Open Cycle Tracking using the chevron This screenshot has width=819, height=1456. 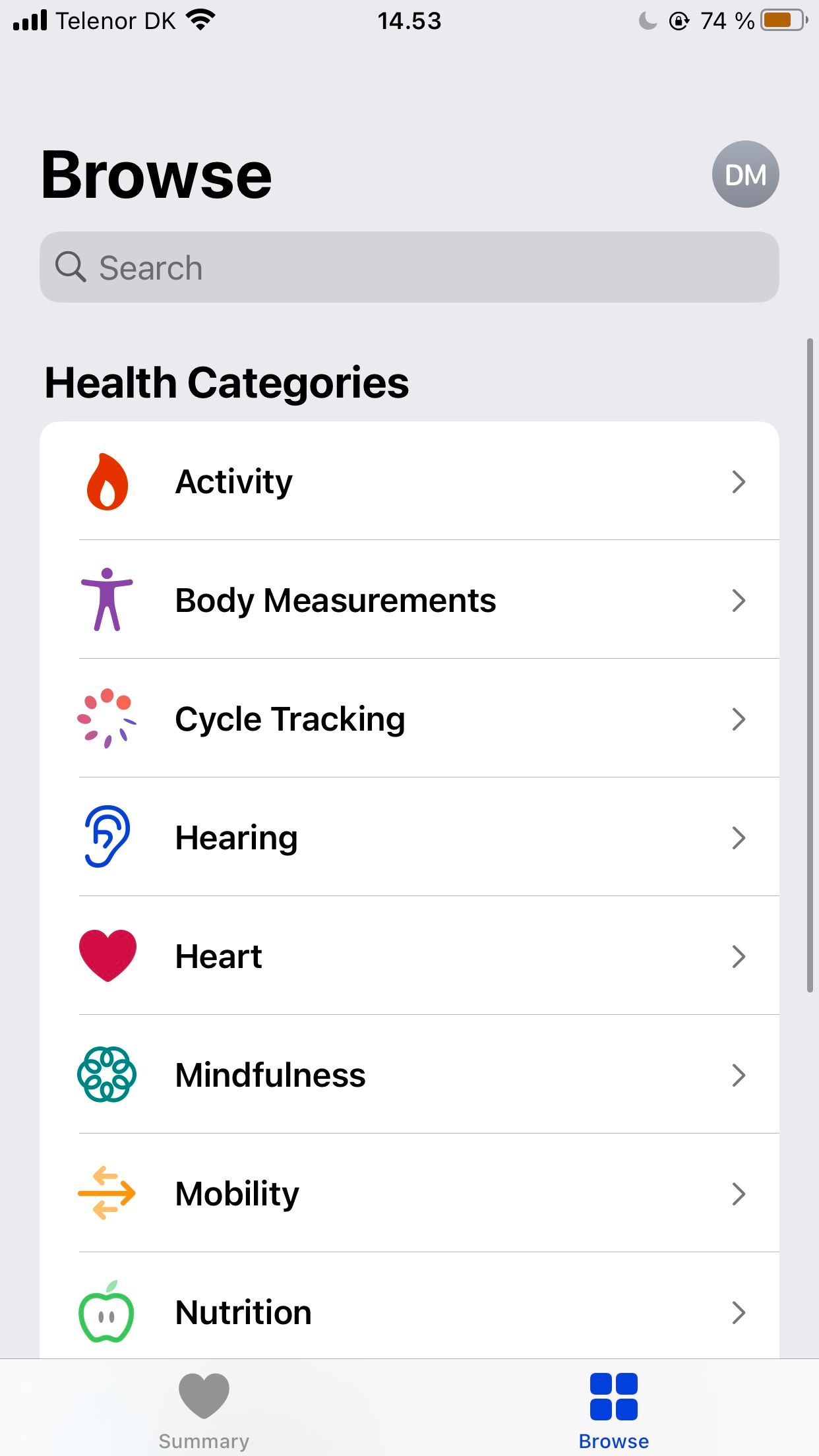[739, 718]
